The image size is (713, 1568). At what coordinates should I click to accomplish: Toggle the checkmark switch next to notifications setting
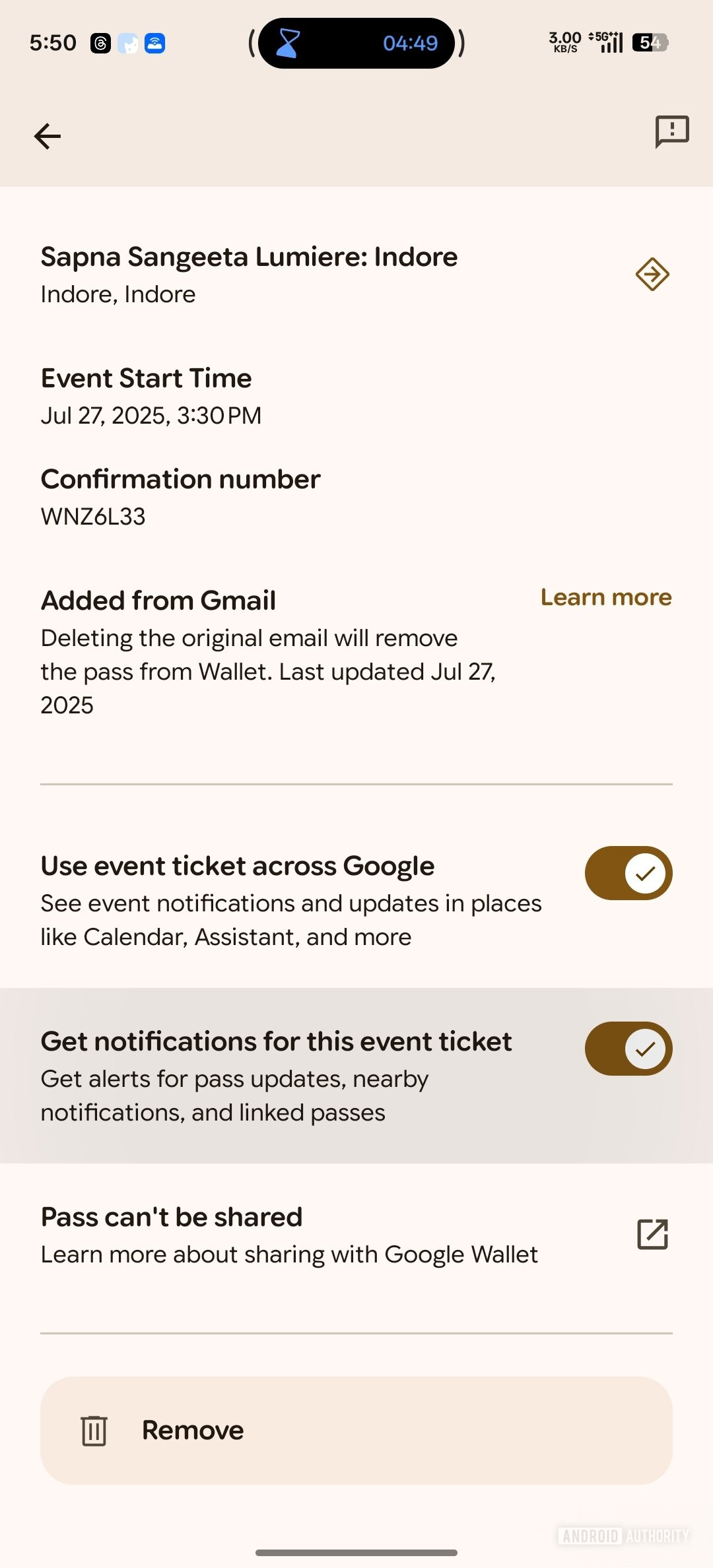pos(628,1049)
